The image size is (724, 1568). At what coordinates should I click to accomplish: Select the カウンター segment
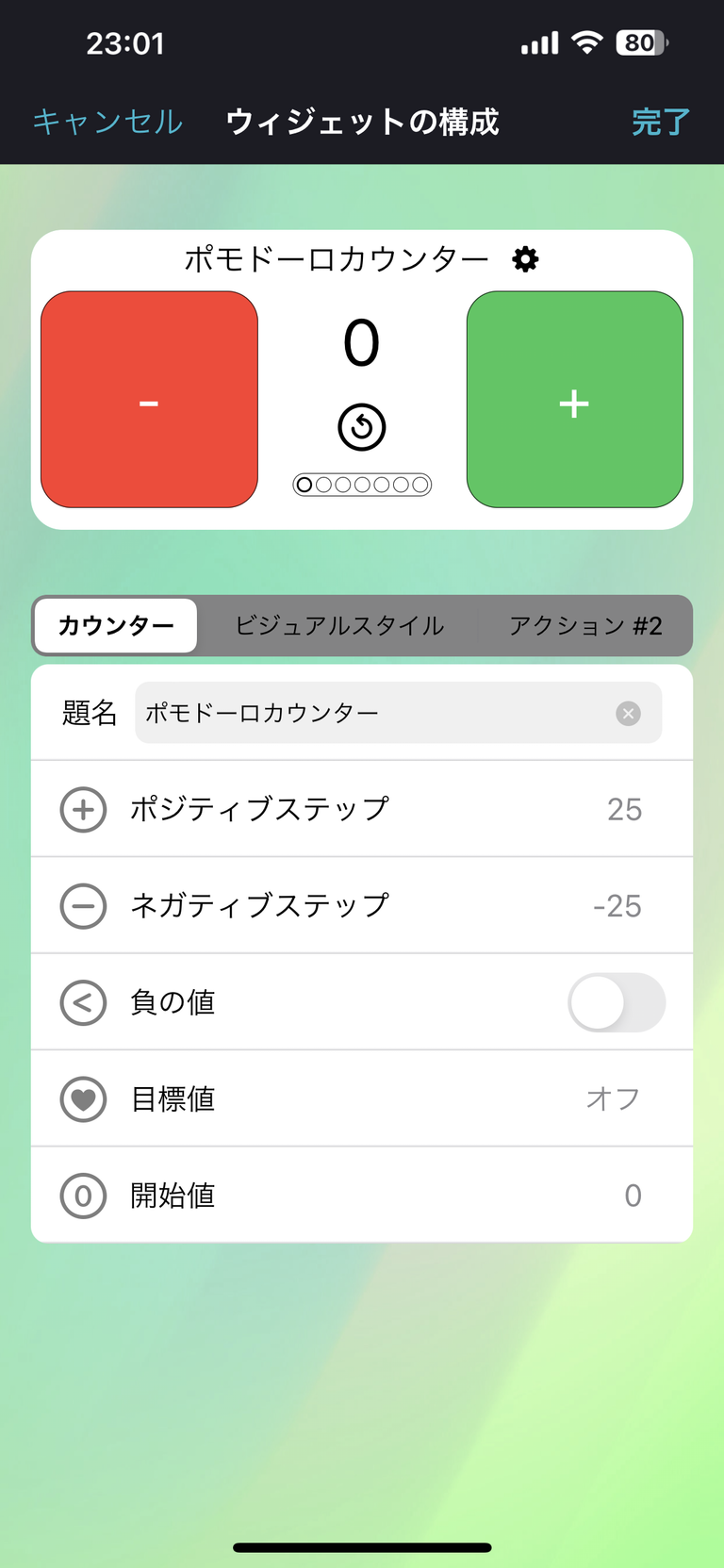point(116,625)
